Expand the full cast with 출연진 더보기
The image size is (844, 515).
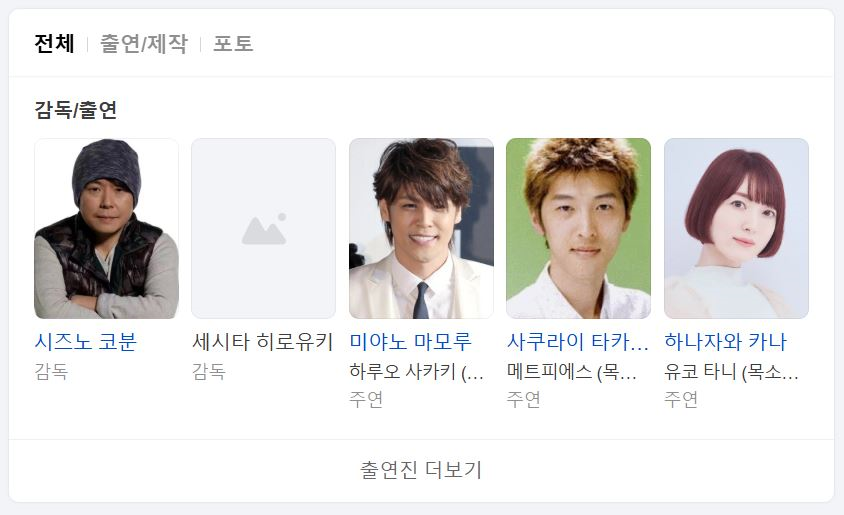(x=421, y=470)
